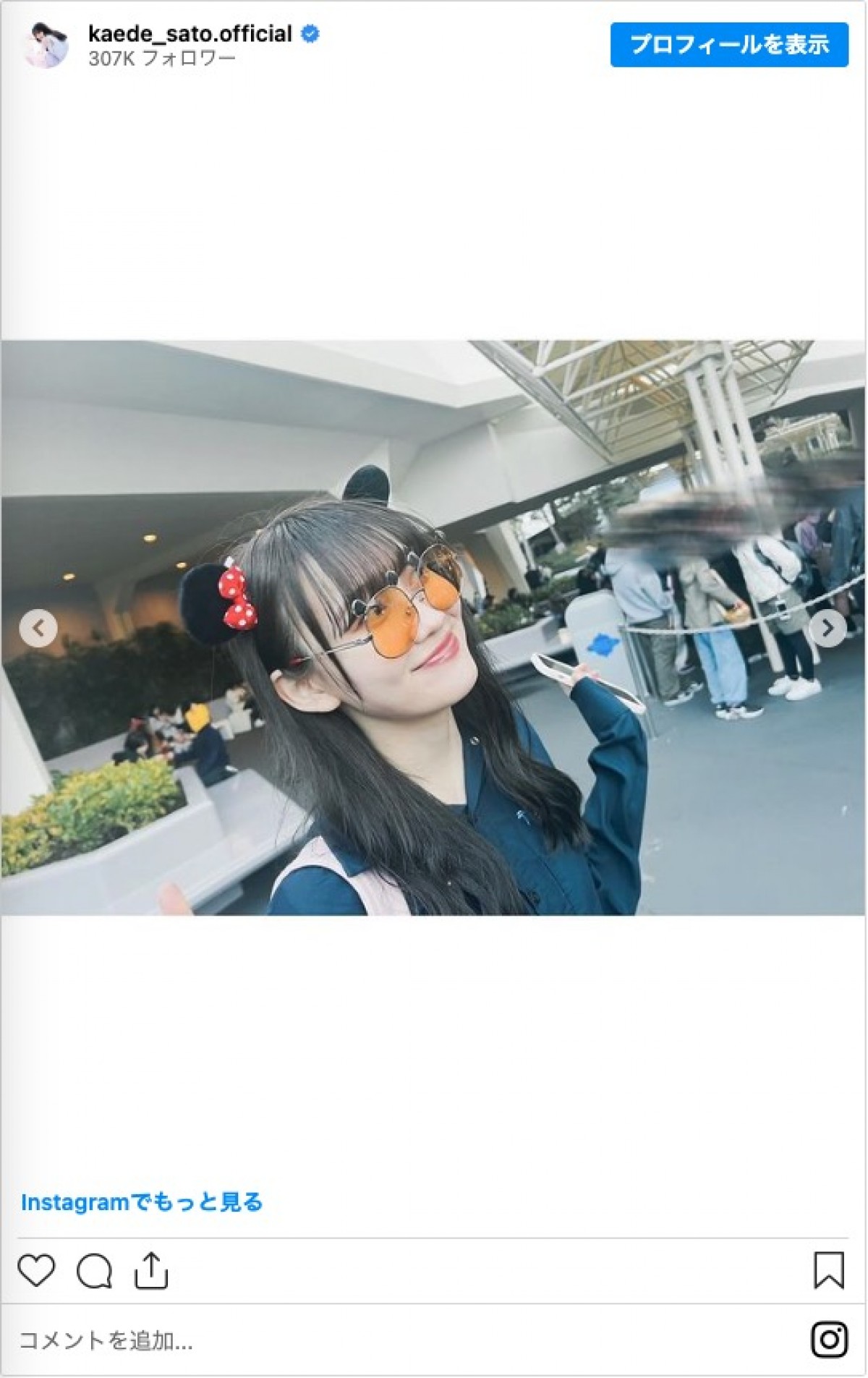Open kaede_sato.official profile avatar
Image resolution: width=868 pixels, height=1378 pixels.
46,45
